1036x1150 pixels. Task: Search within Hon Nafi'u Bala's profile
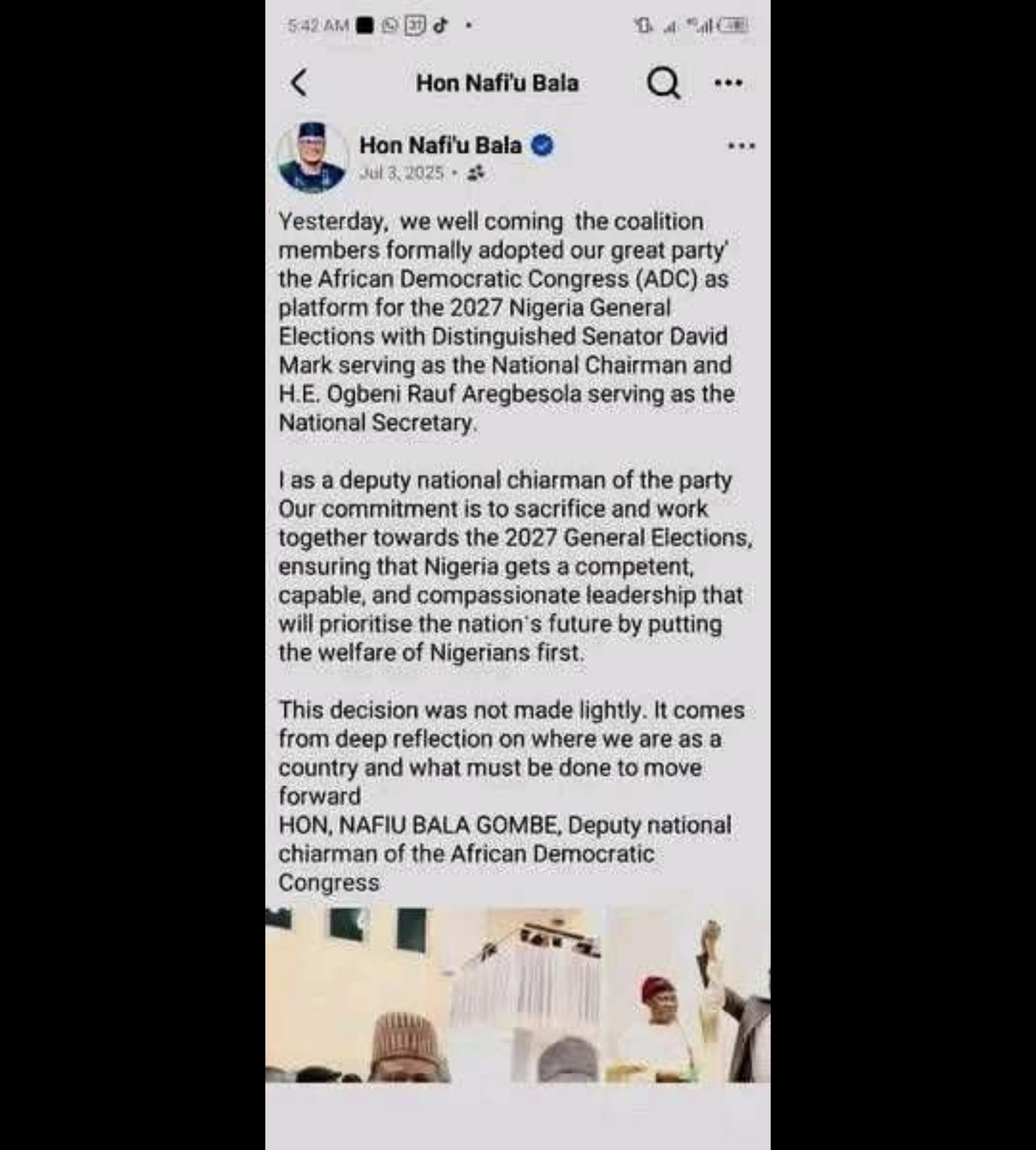pos(663,83)
